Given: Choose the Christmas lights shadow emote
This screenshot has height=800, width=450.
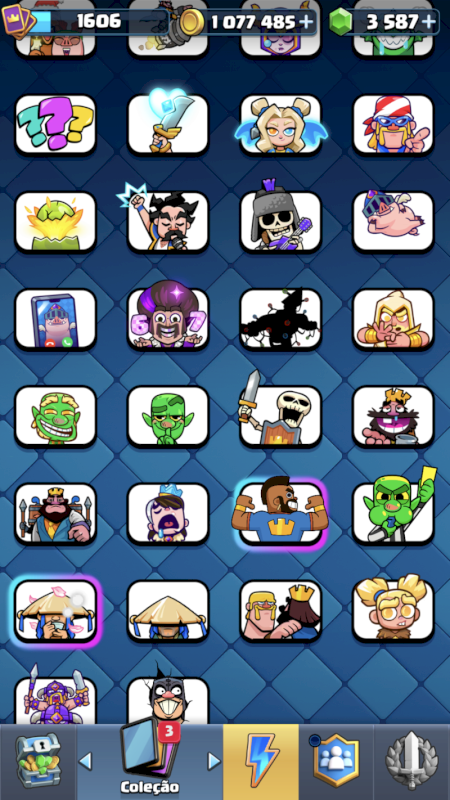Looking at the screenshot, I should pyautogui.click(x=281, y=319).
